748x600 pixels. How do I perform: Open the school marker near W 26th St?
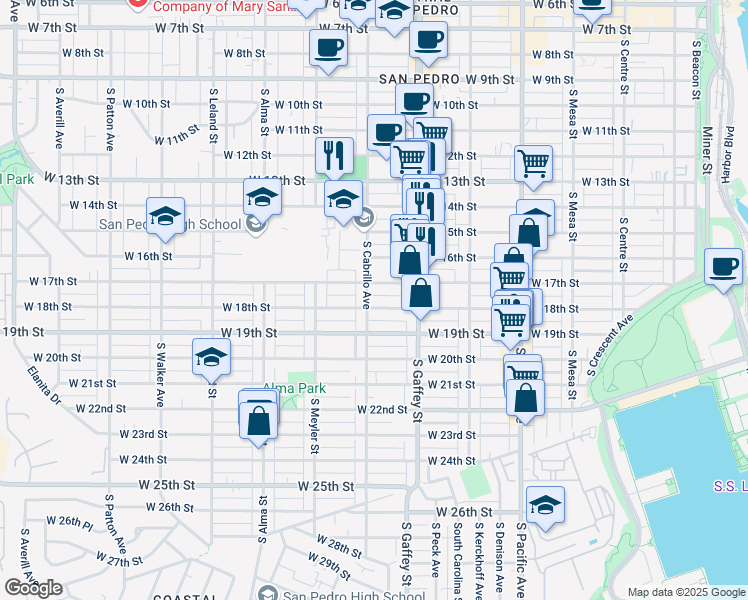pyautogui.click(x=545, y=505)
